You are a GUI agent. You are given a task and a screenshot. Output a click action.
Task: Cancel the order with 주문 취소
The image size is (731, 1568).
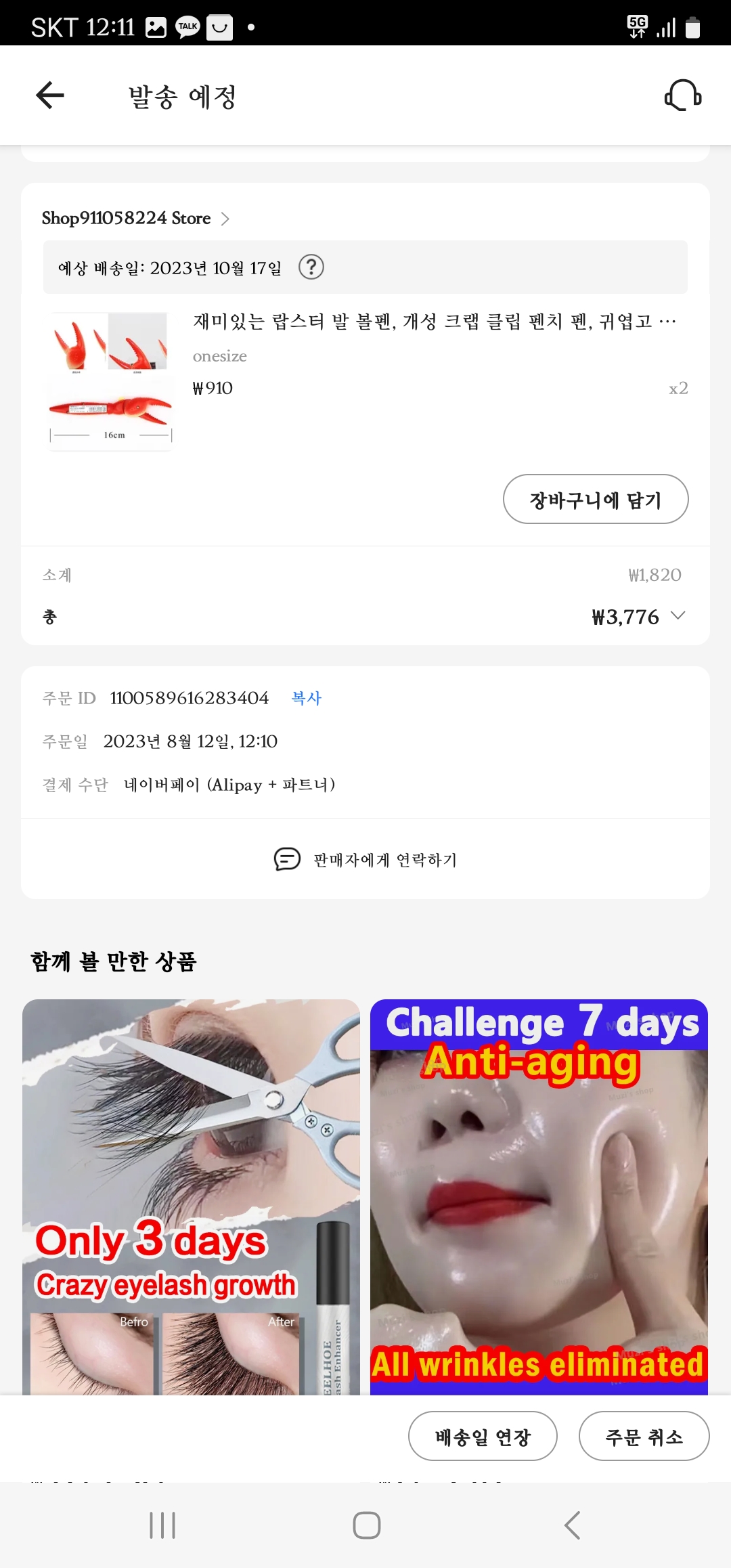point(644,1436)
